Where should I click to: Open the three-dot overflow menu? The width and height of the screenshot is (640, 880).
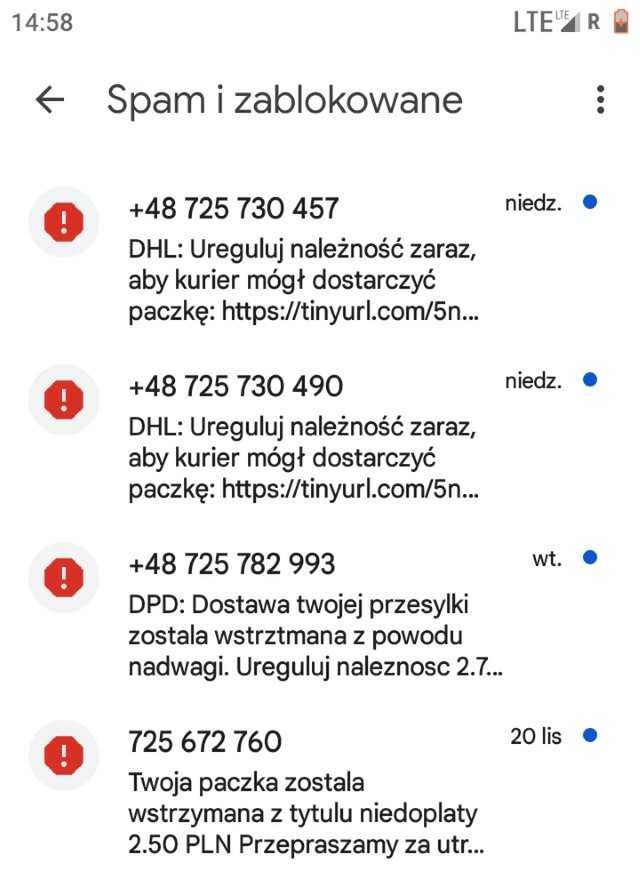coord(599,100)
